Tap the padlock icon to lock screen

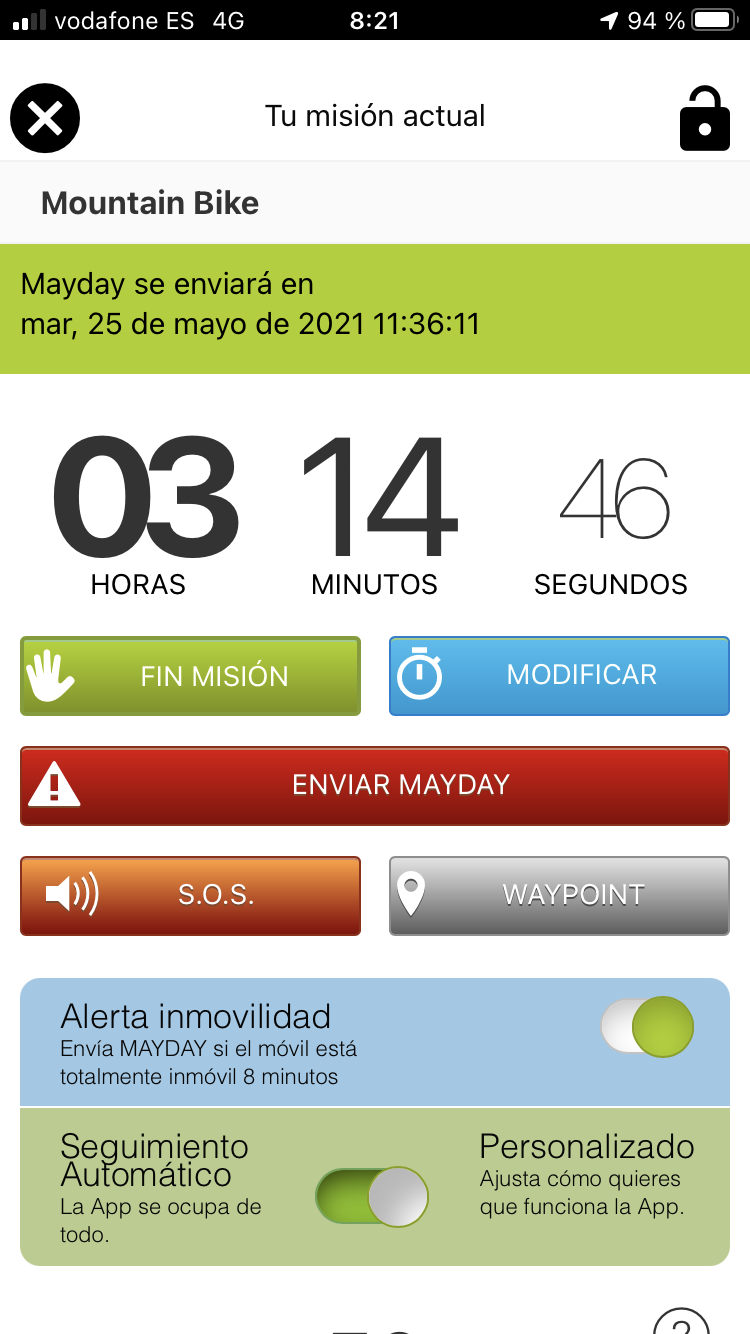point(704,118)
